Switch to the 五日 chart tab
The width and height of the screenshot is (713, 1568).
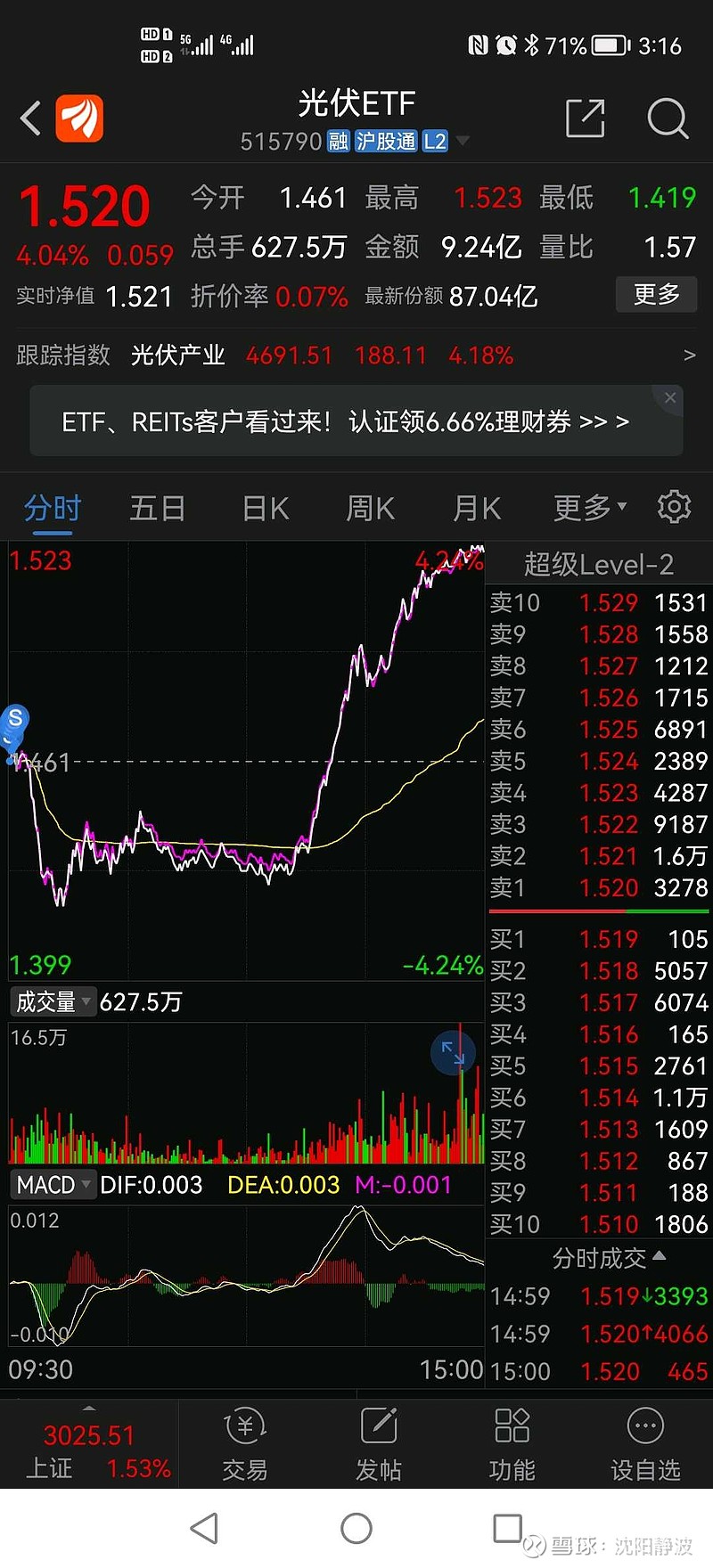157,509
